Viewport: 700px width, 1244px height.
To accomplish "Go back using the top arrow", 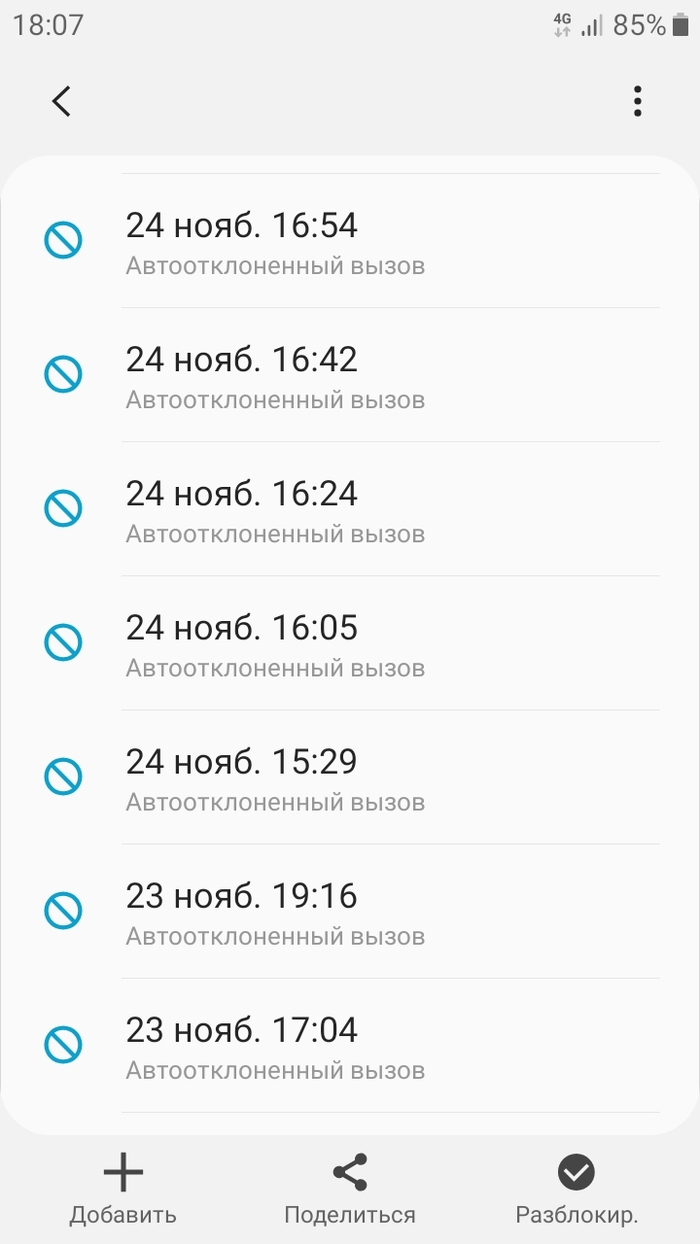I will pyautogui.click(x=62, y=101).
